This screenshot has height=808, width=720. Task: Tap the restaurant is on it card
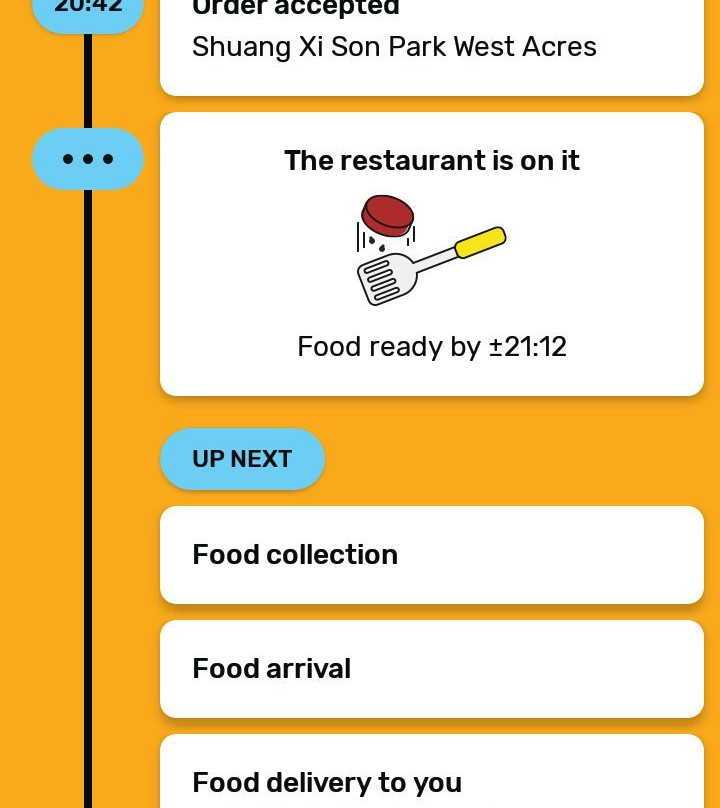[x=431, y=254]
